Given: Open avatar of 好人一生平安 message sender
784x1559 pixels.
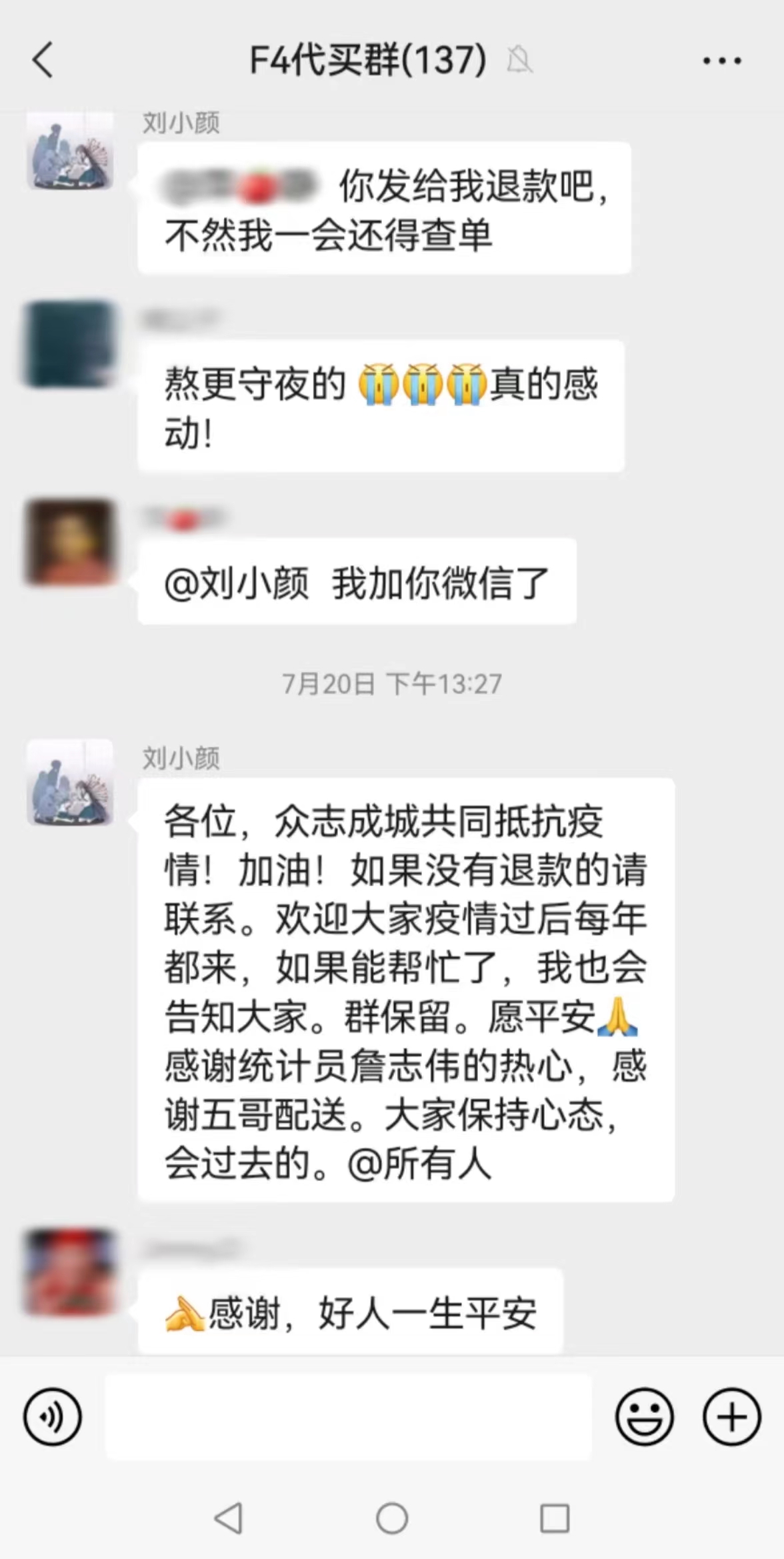Looking at the screenshot, I should coord(70,1271).
